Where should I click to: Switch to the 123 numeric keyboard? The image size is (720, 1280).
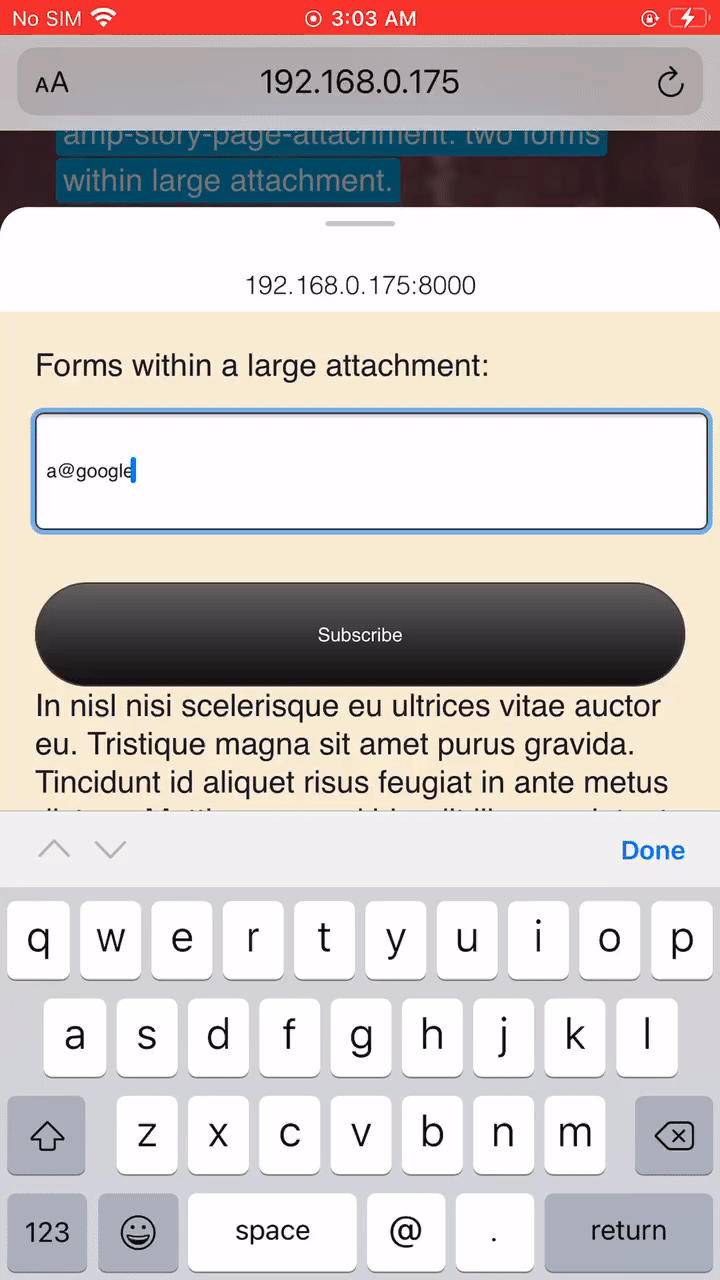[47, 1231]
